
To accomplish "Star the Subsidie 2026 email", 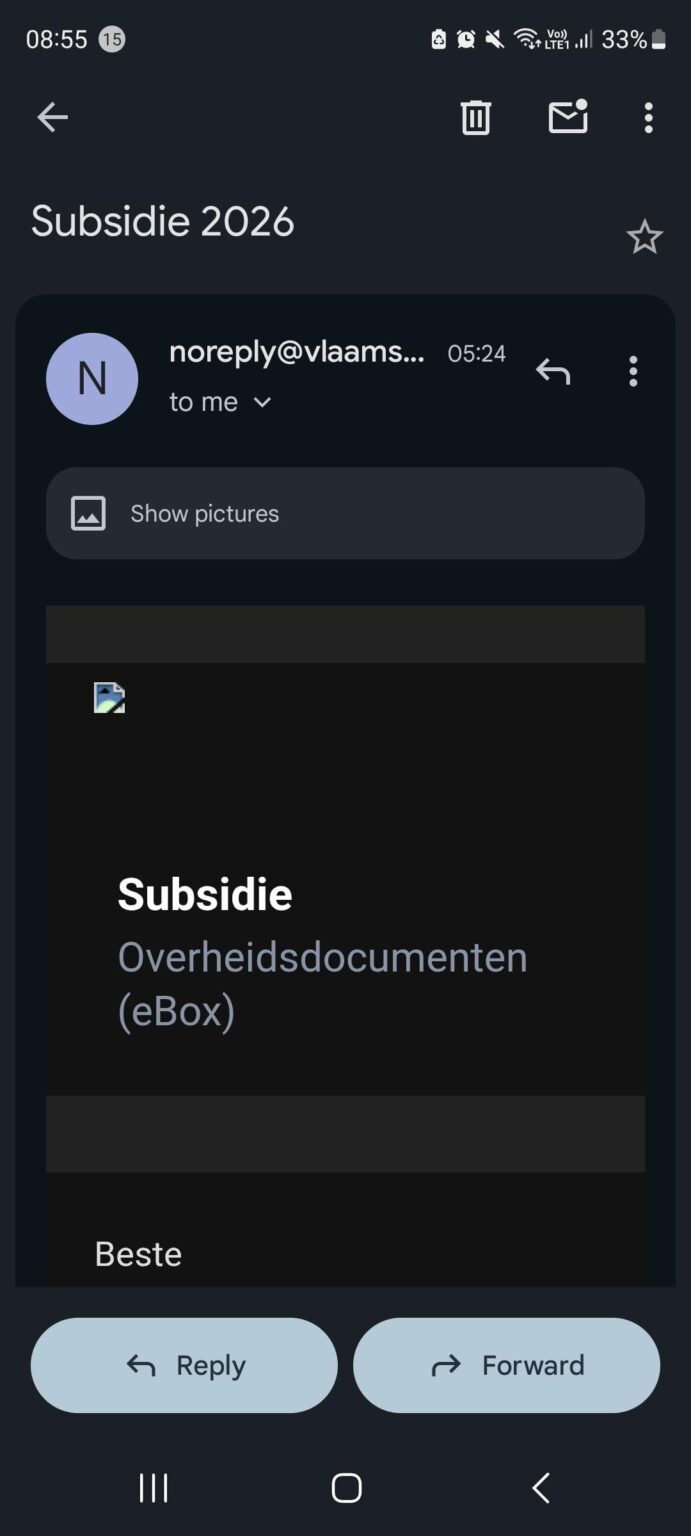I will coord(644,237).
